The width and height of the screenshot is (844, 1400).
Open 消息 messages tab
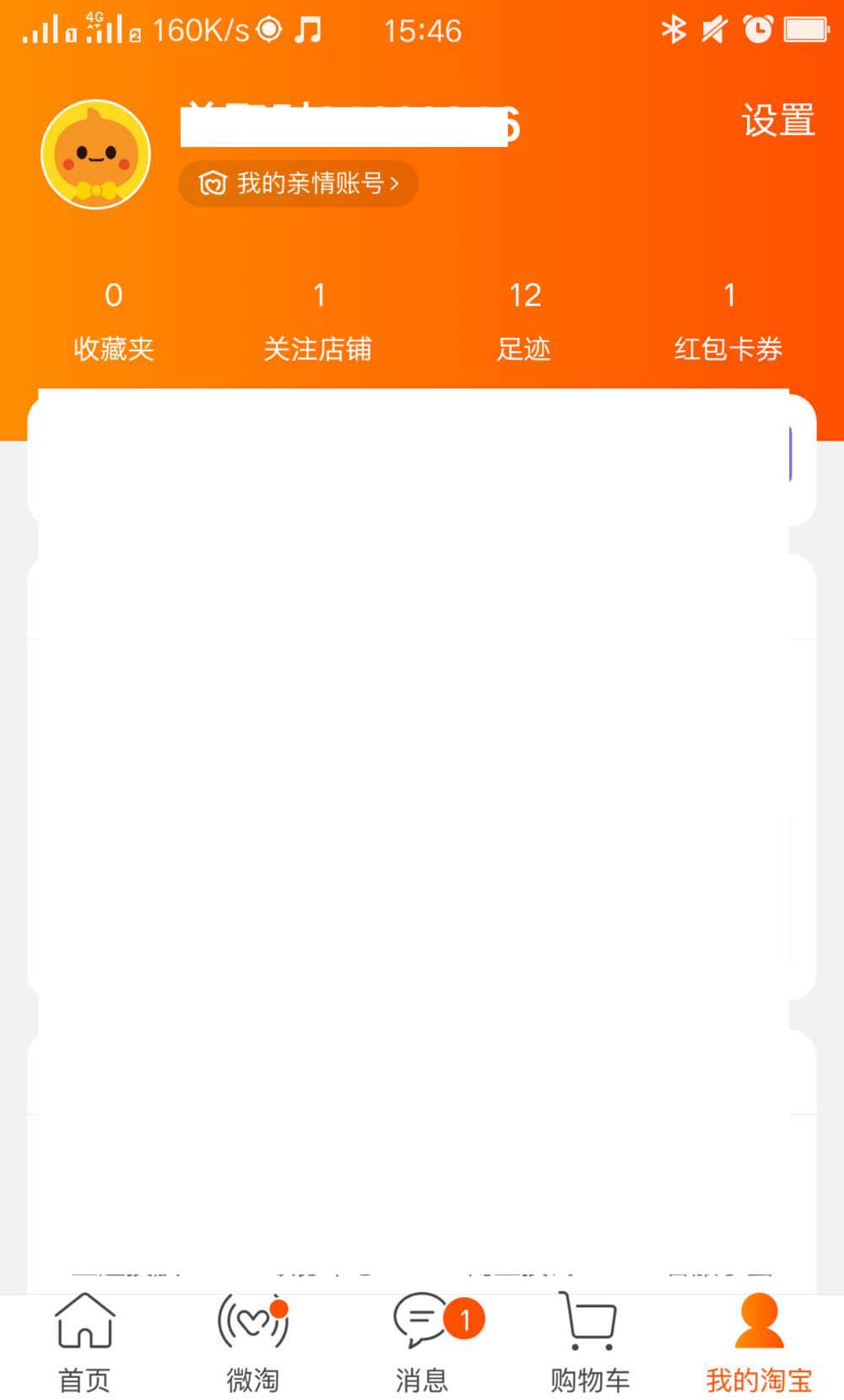tap(422, 1343)
